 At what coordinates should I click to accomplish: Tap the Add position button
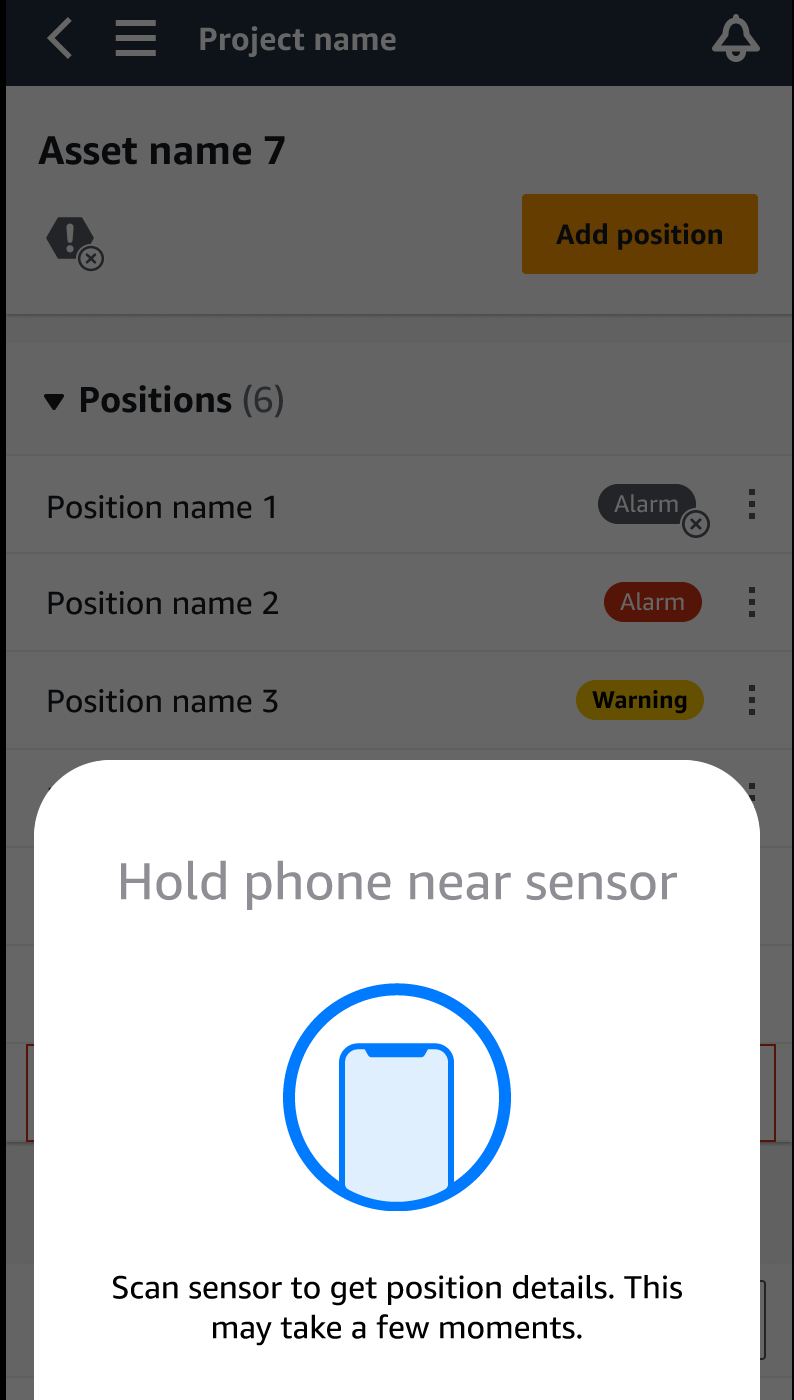click(639, 234)
